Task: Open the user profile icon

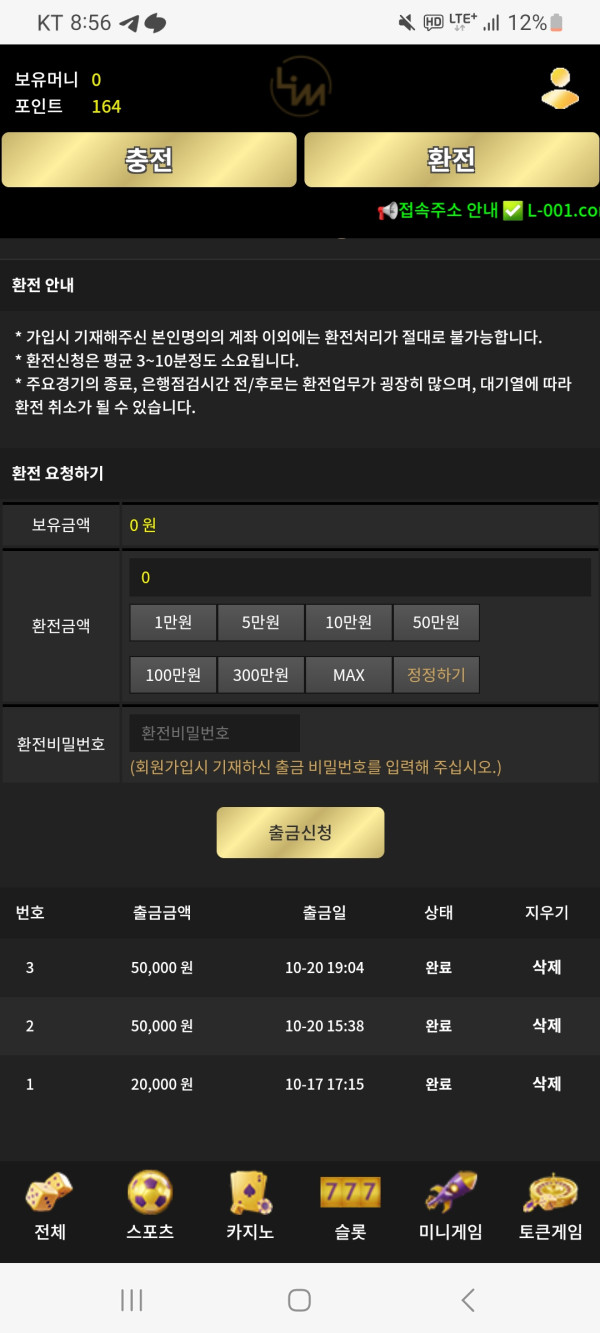Action: (x=560, y=88)
